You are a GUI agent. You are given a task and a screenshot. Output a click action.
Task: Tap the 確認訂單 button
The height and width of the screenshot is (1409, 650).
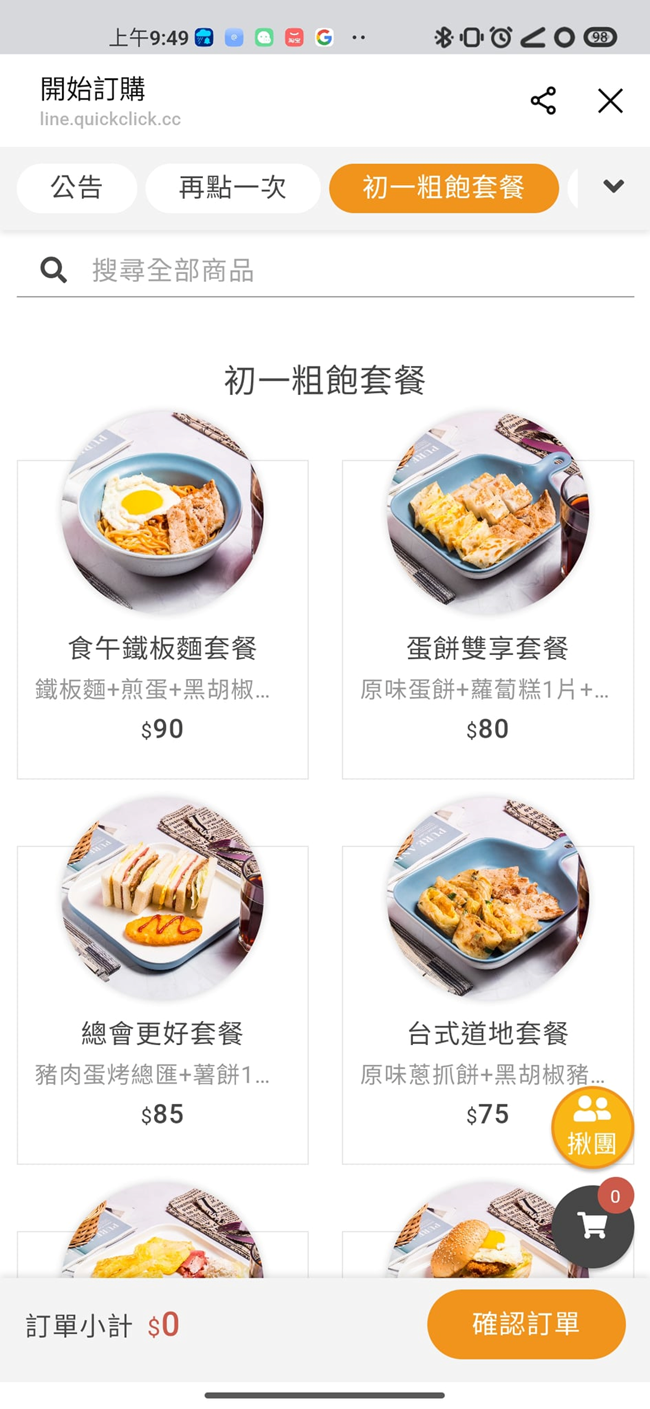pyautogui.click(x=526, y=1324)
